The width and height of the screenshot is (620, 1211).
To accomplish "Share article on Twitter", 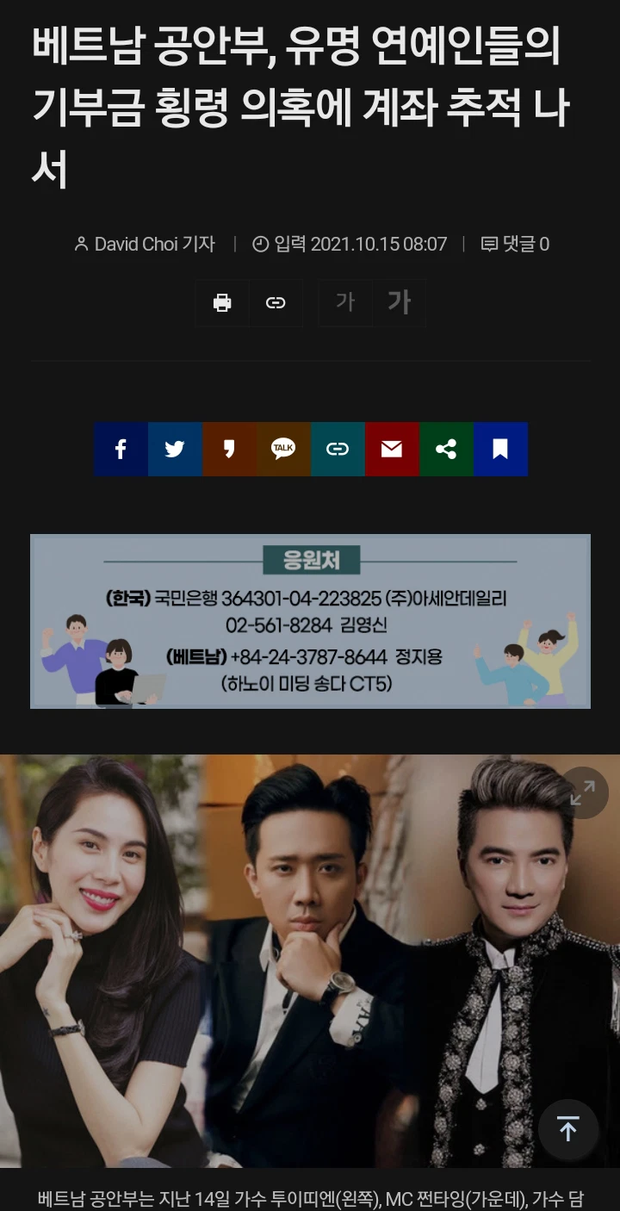I will pyautogui.click(x=175, y=449).
